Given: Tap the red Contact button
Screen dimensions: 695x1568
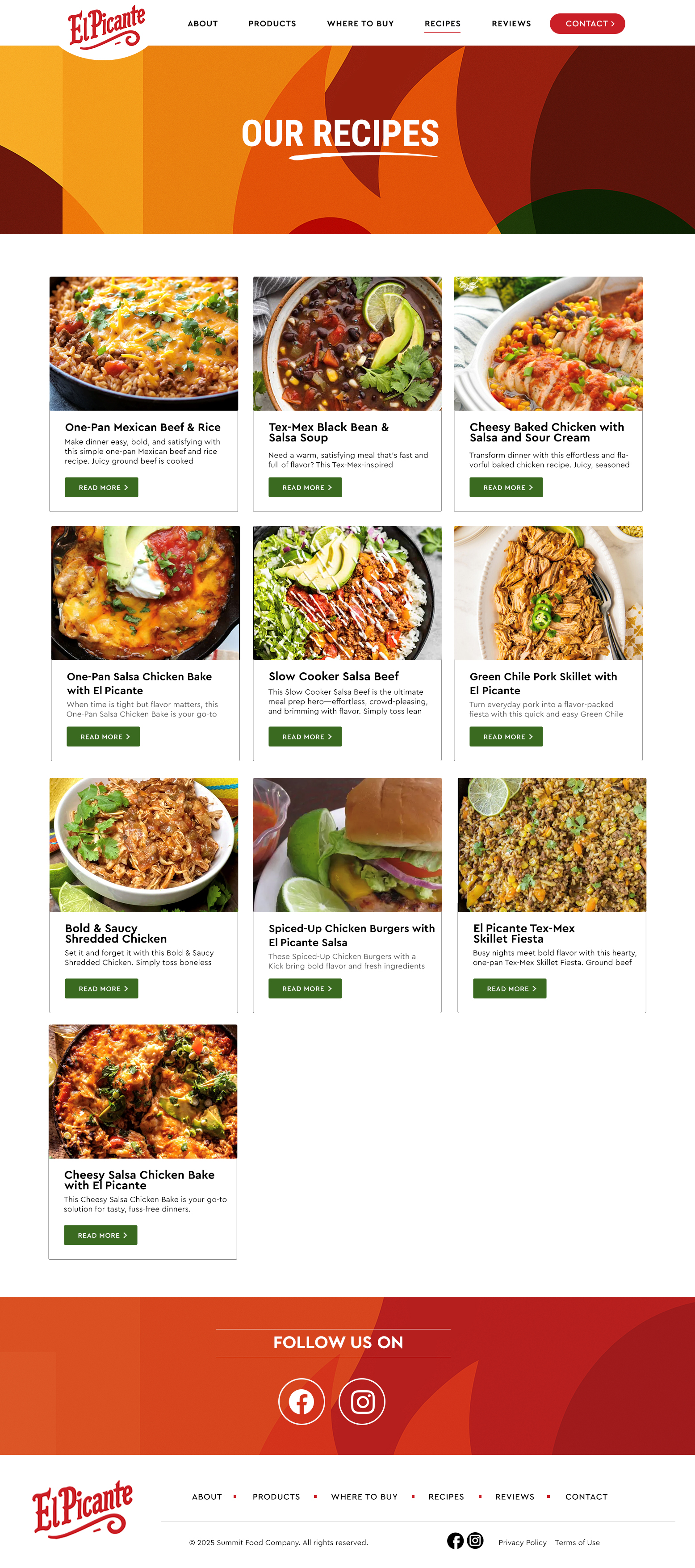Looking at the screenshot, I should pyautogui.click(x=586, y=24).
